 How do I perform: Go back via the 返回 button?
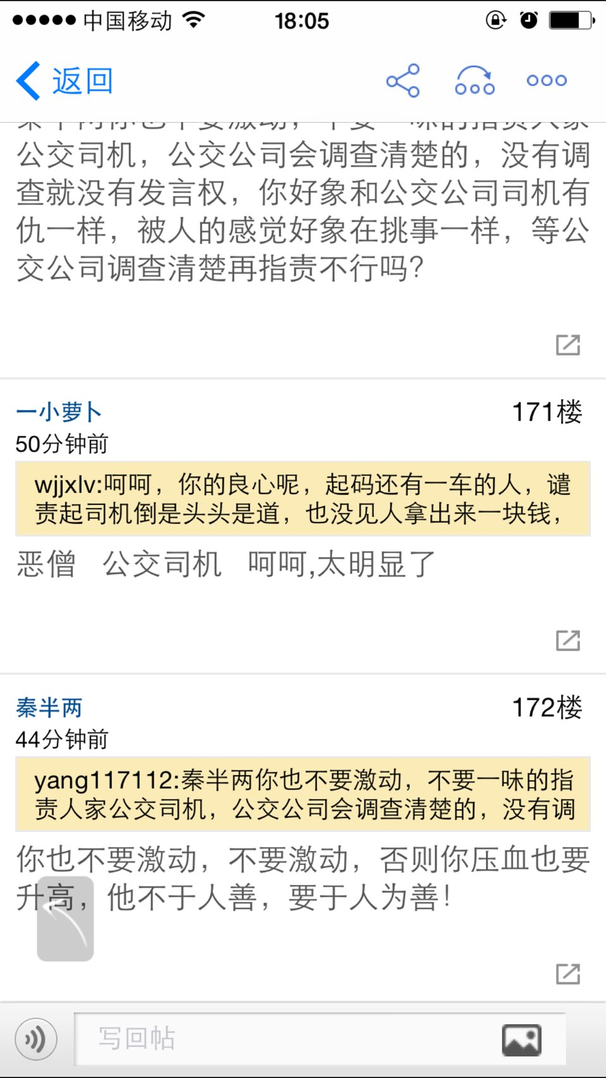pos(65,81)
